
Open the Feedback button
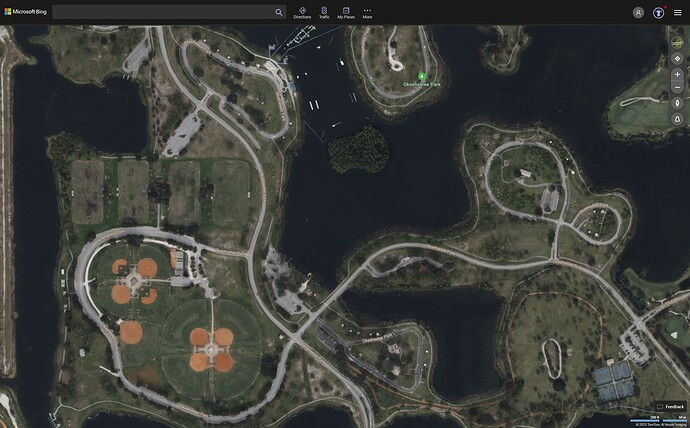coord(671,407)
